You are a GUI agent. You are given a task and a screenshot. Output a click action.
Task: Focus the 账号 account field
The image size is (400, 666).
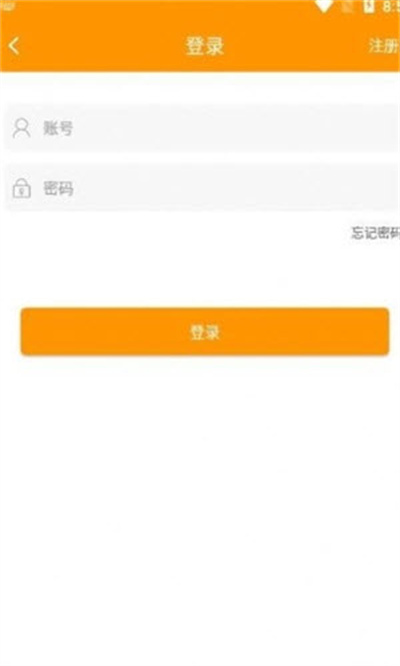[202, 128]
